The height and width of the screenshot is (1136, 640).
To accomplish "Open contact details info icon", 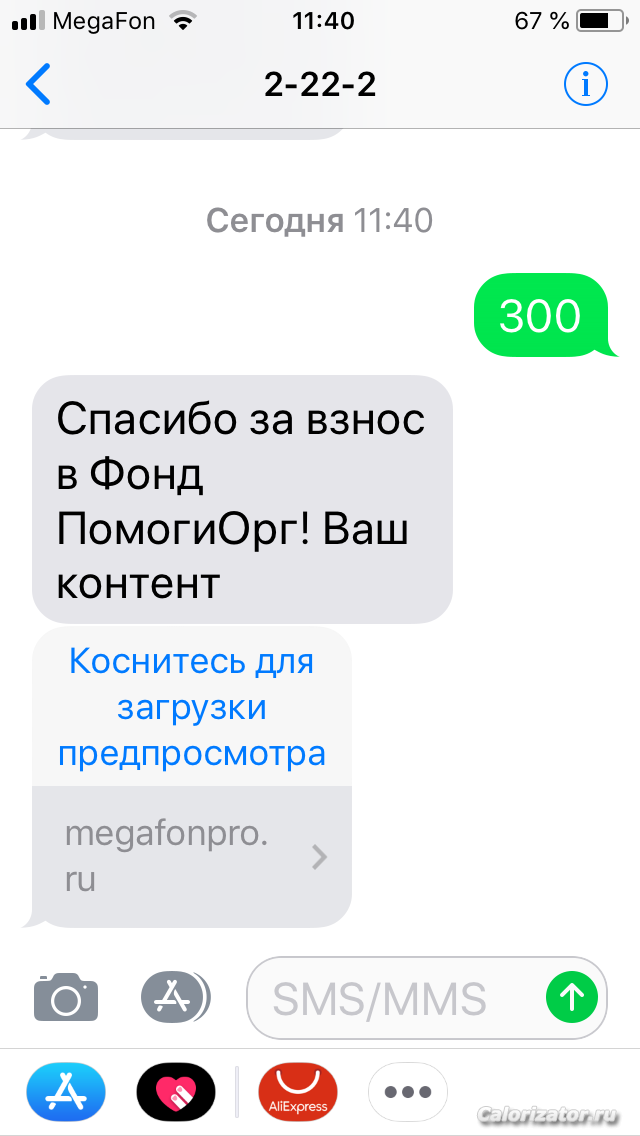I will [585, 85].
